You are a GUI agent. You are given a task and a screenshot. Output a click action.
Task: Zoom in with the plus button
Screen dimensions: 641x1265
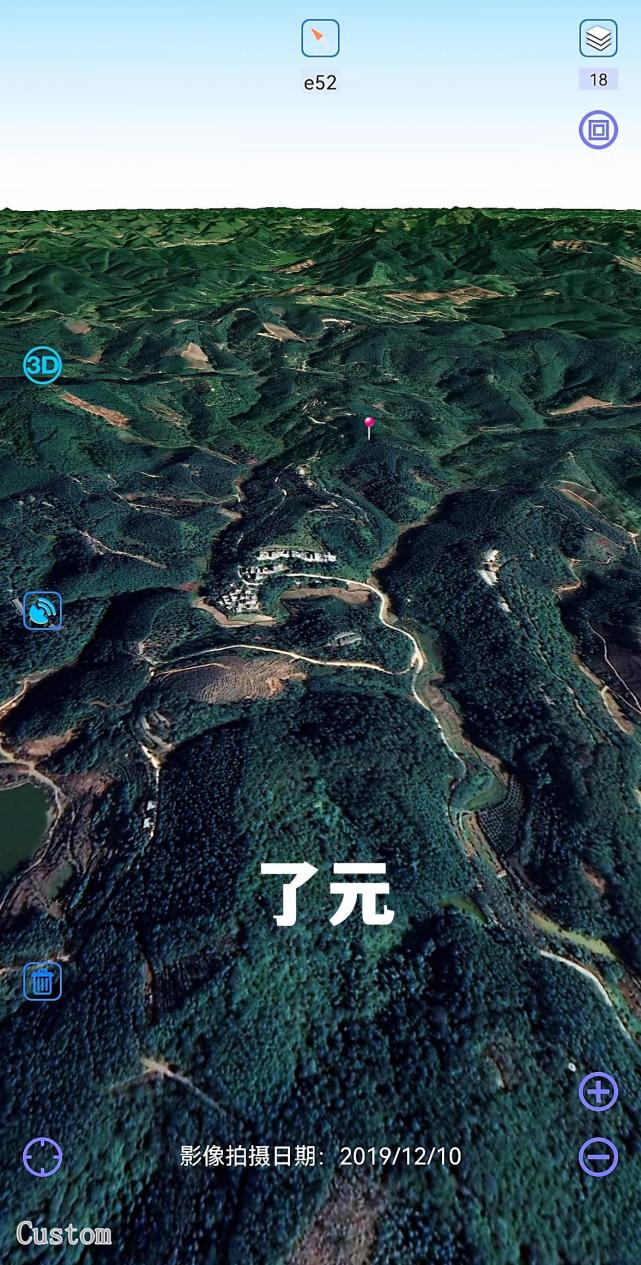click(598, 1092)
